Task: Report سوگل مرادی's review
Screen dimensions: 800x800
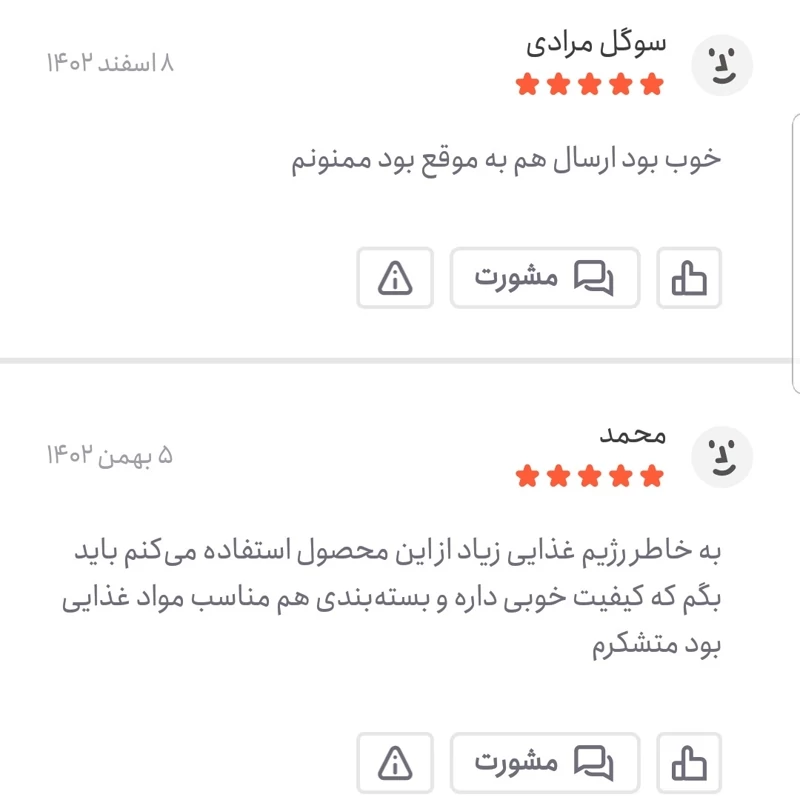Action: pos(395,277)
